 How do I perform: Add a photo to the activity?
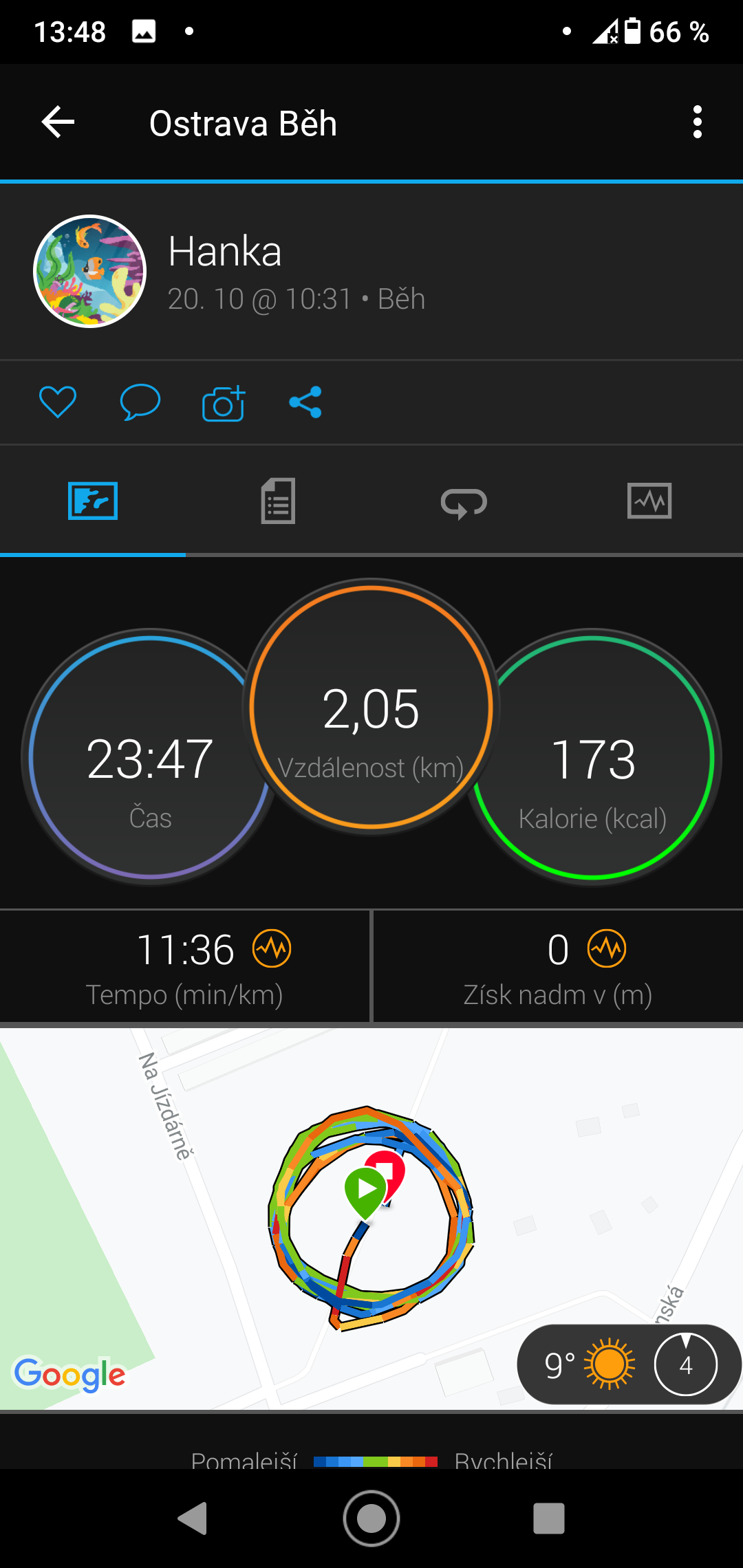tap(224, 403)
